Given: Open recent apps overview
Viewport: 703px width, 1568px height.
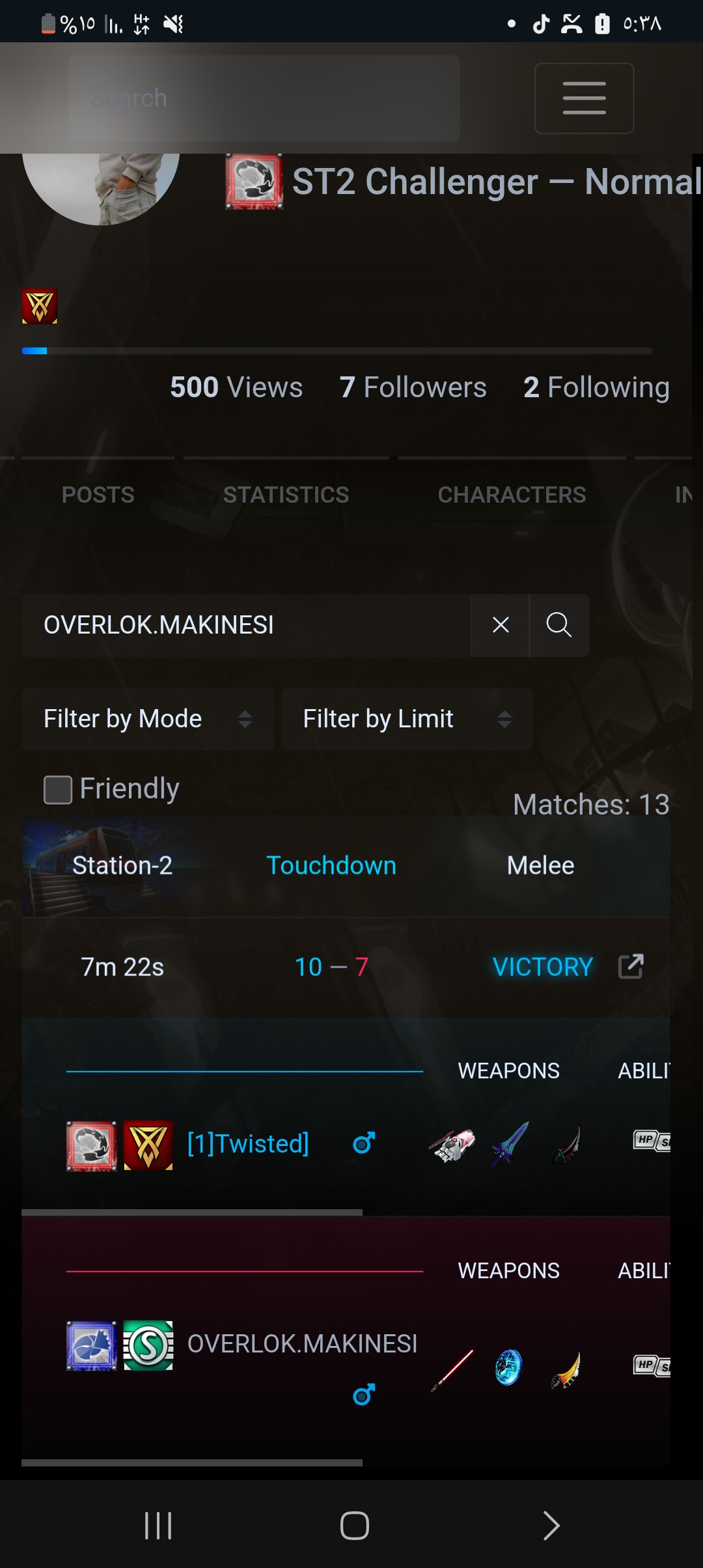Looking at the screenshot, I should coord(158,1526).
